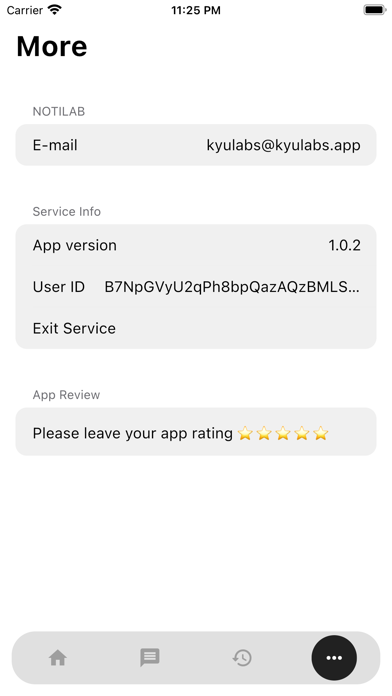392x696 pixels.
Task: Select the More tab with three dots
Action: pyautogui.click(x=334, y=657)
